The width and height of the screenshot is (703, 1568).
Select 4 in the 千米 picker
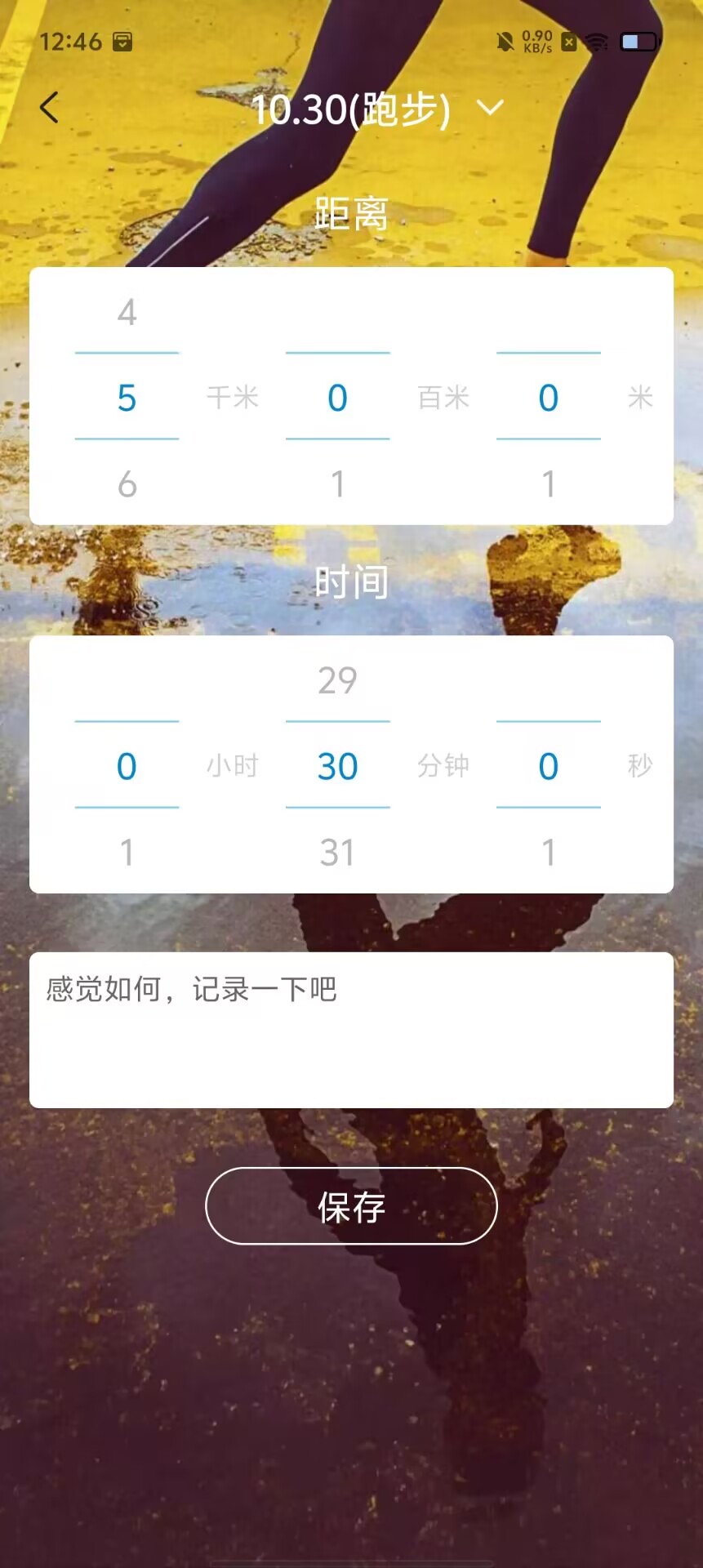tap(127, 312)
